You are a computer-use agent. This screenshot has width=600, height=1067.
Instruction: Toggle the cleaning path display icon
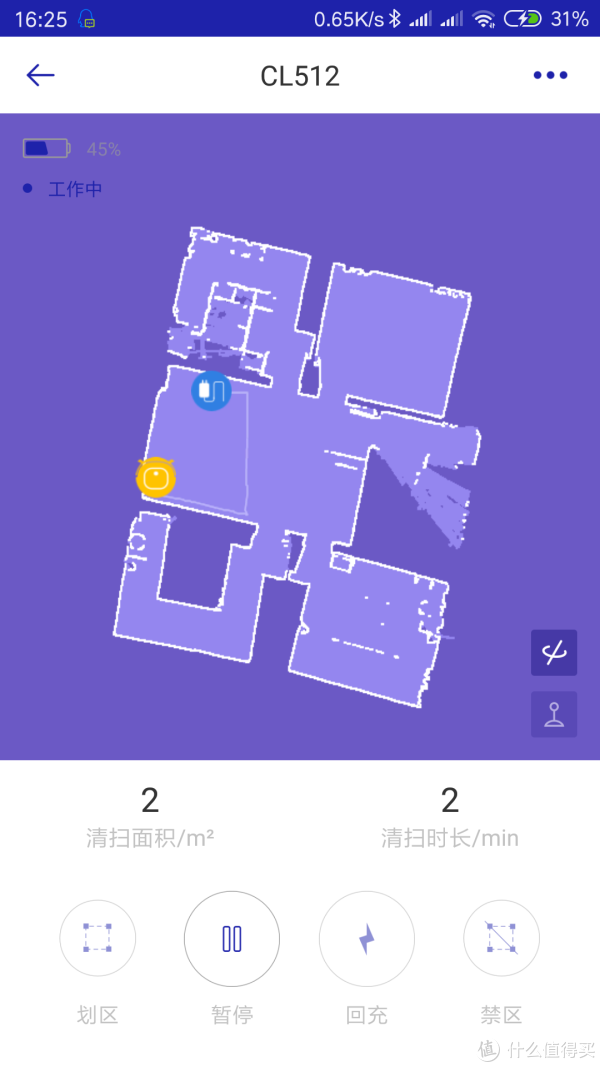click(553, 653)
